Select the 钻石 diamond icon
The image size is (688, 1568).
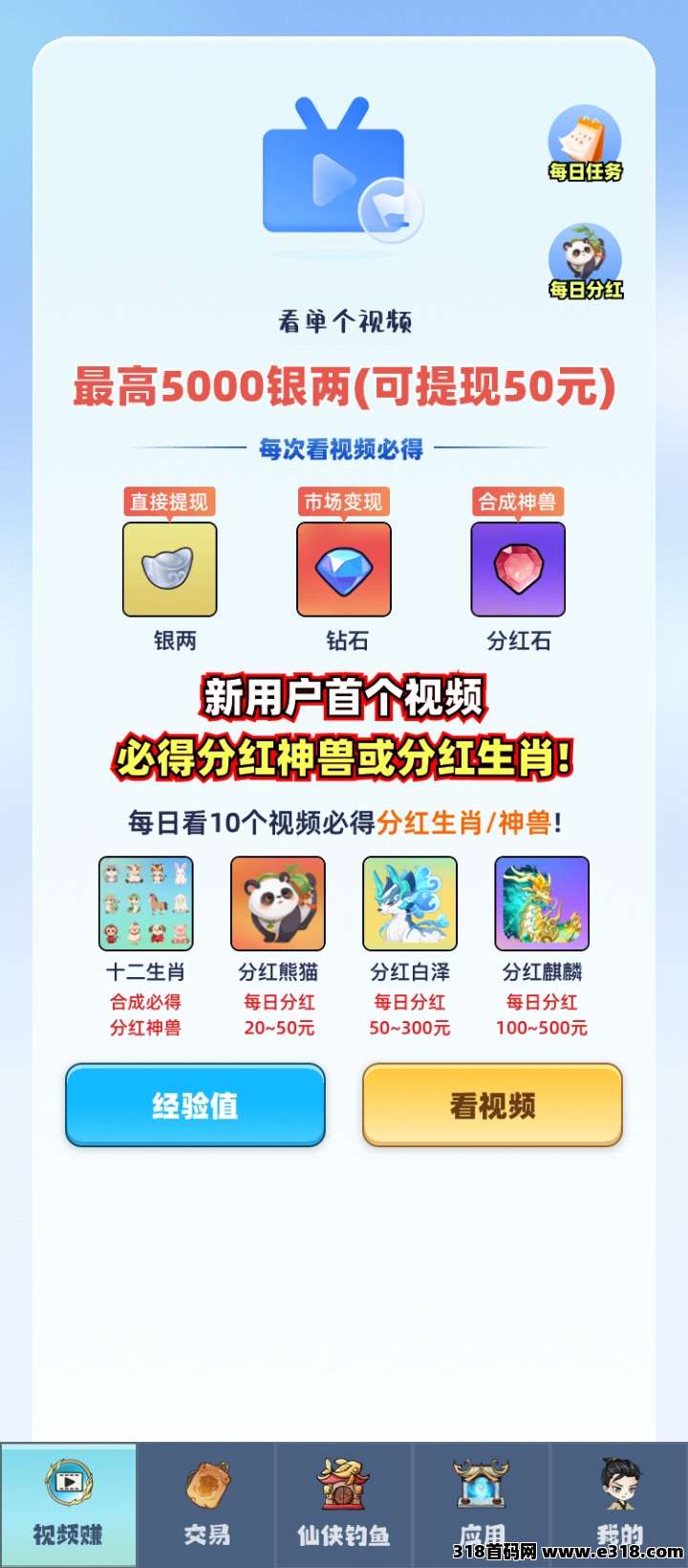[344, 571]
